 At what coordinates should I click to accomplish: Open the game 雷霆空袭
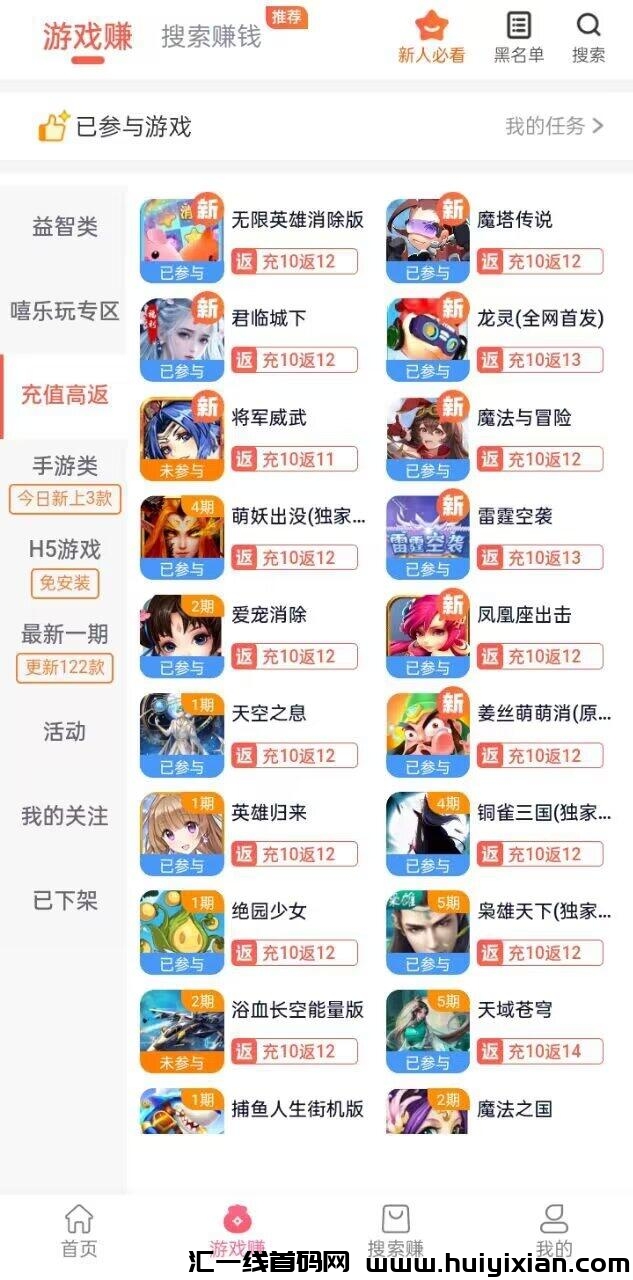coord(514,517)
